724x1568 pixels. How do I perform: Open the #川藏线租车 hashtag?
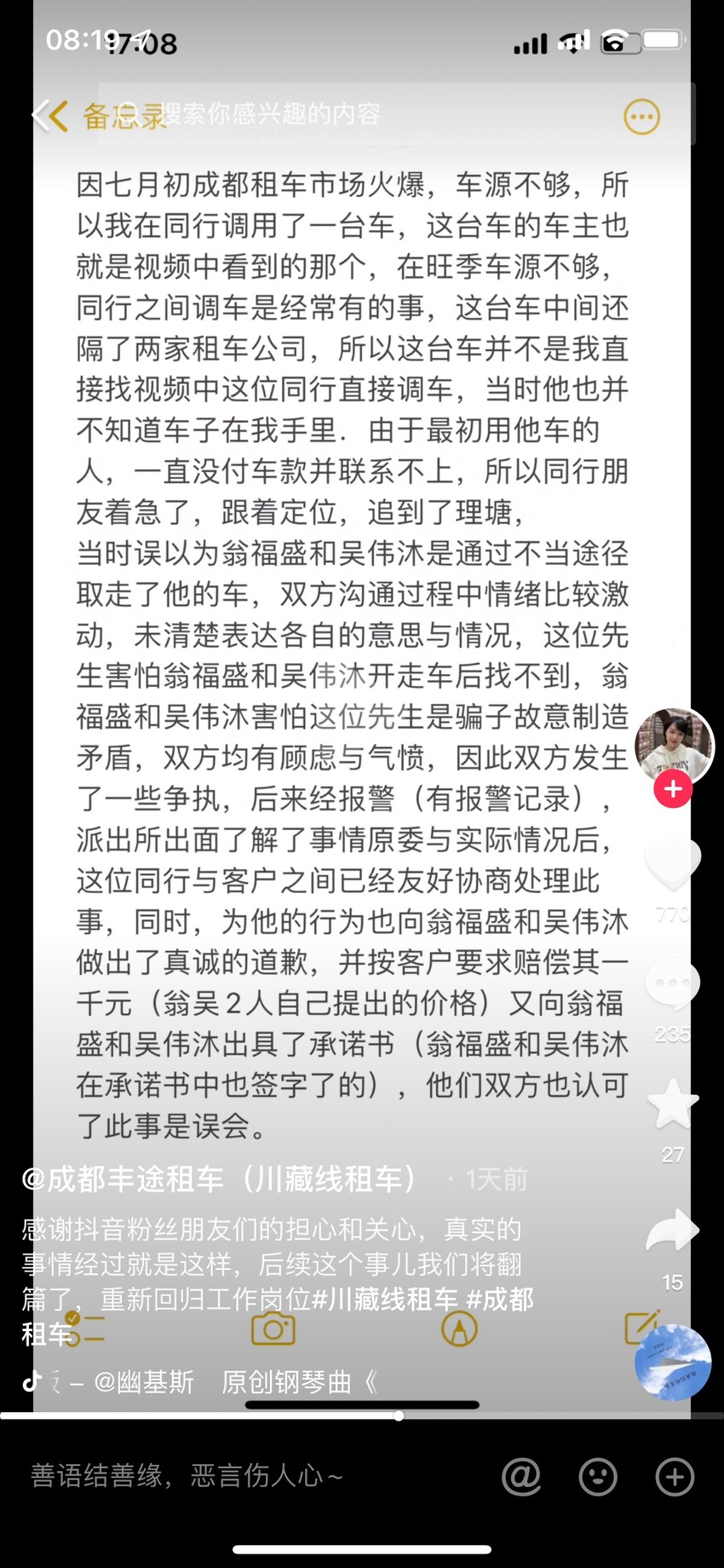385,1299
